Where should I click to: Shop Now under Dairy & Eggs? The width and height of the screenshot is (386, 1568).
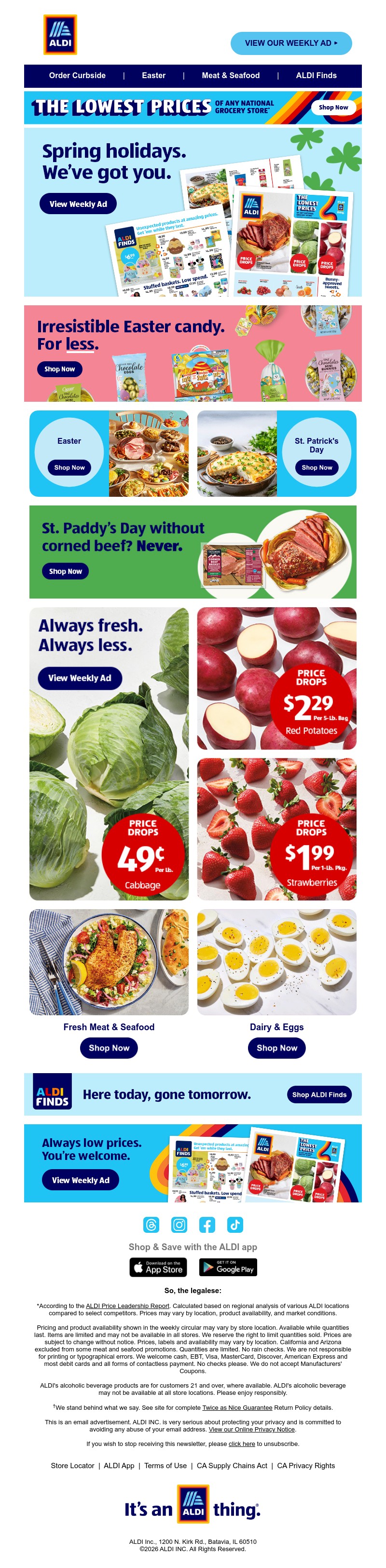[276, 1048]
